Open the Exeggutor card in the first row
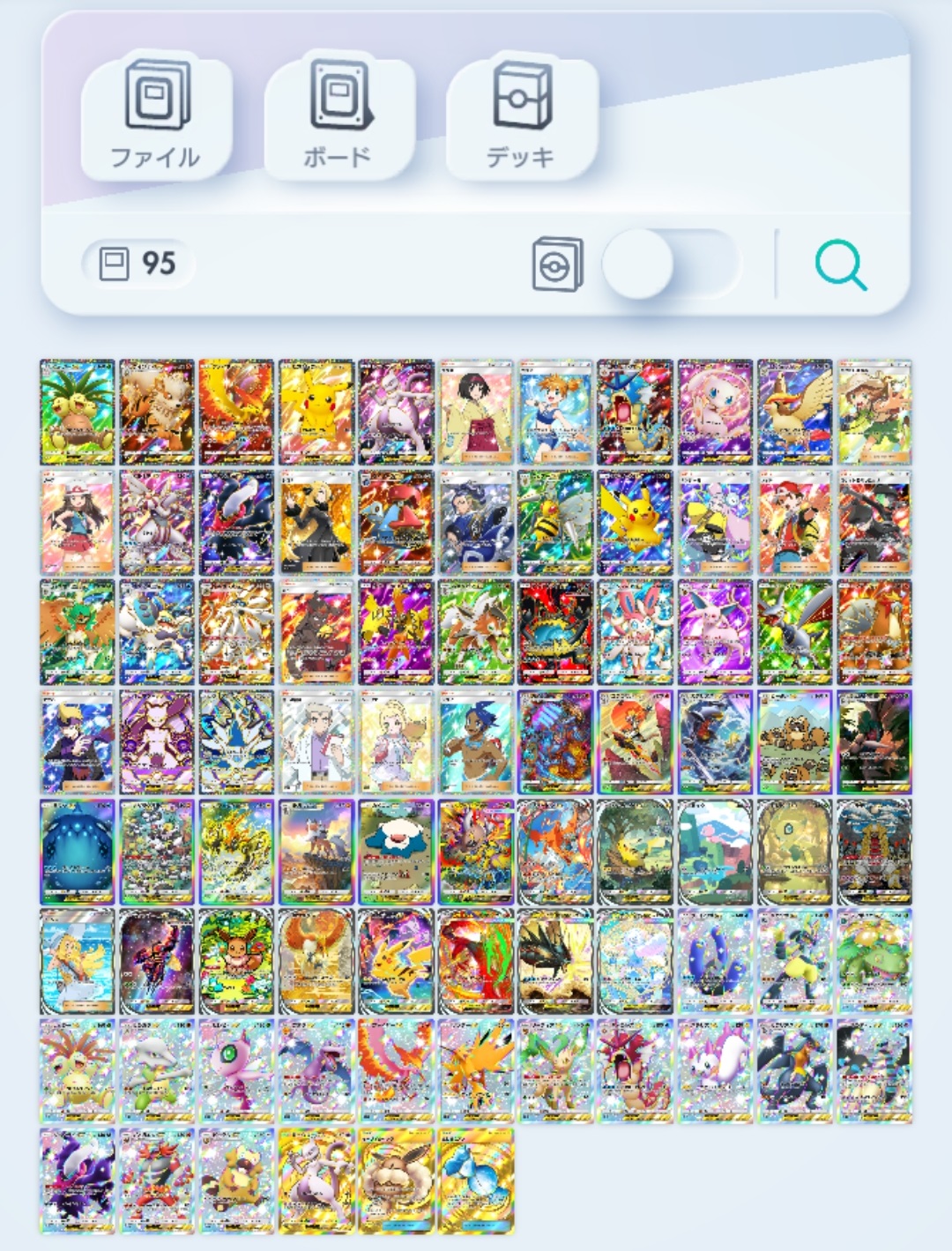The image size is (952, 1251). (78, 412)
